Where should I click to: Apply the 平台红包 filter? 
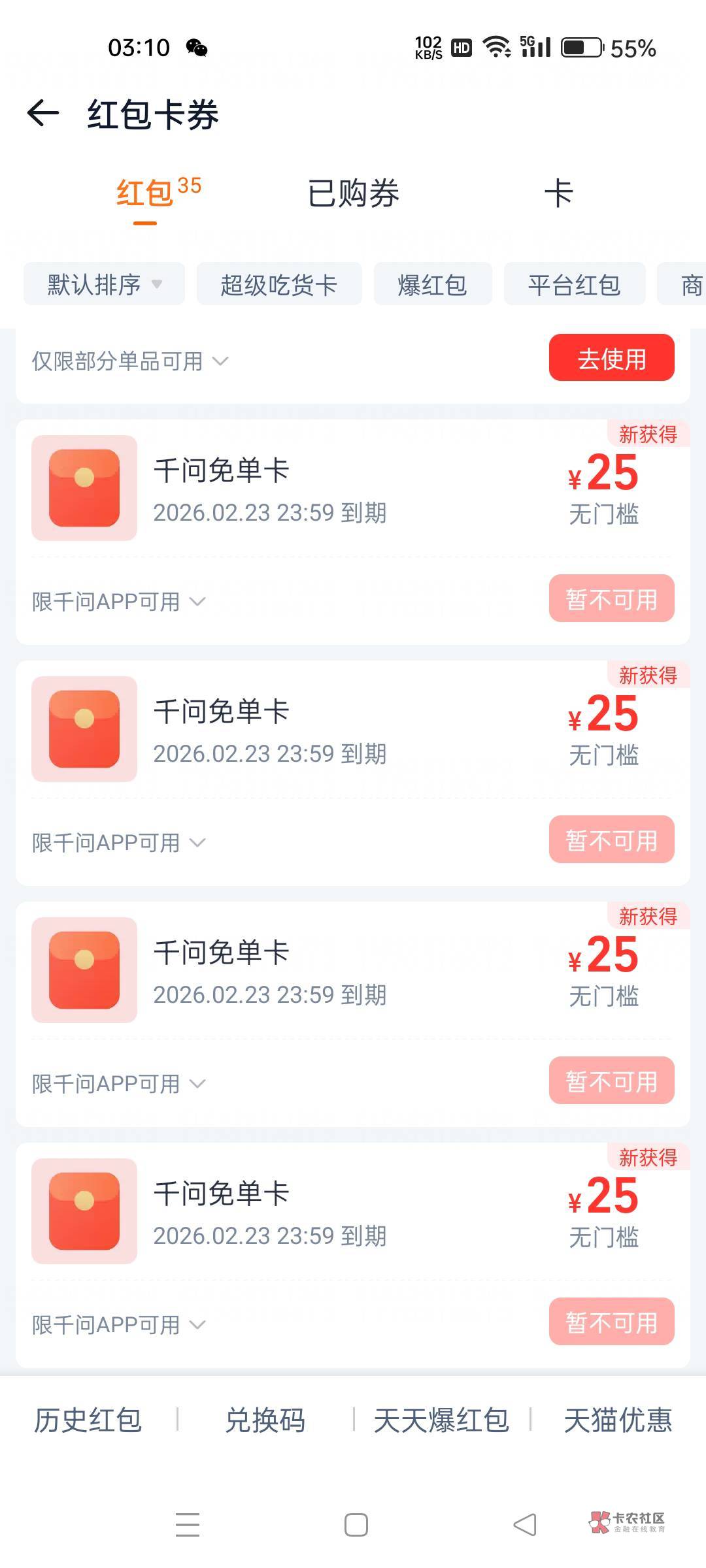pos(575,284)
